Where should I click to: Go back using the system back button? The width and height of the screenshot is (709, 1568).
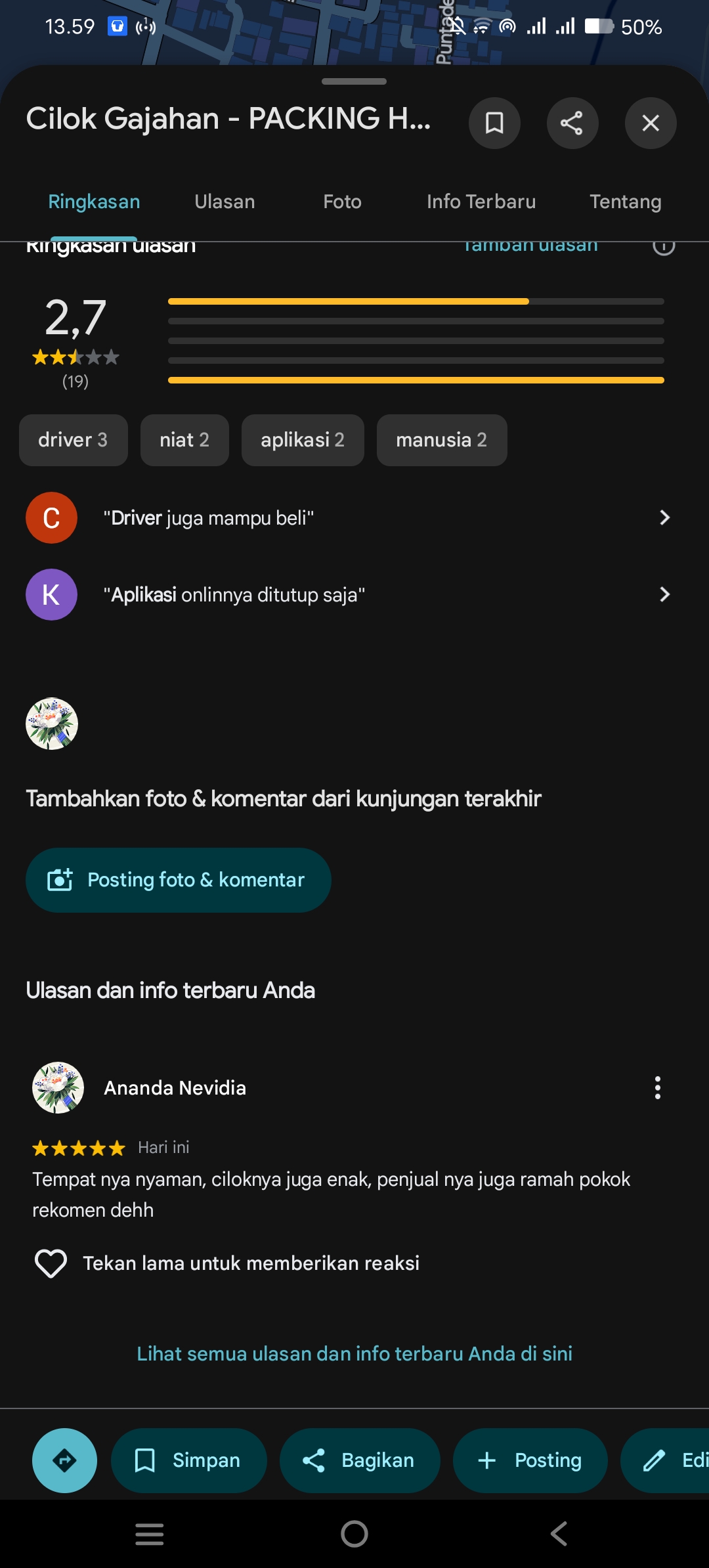[559, 1534]
